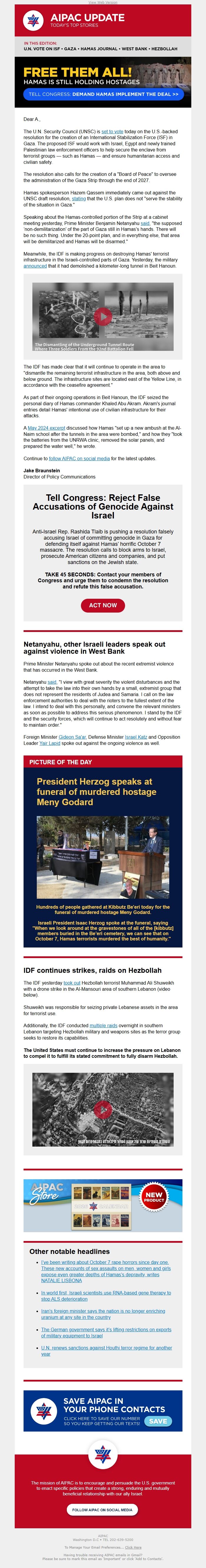Tap the Tell Congress demand Hamas banner button
This screenshot has width=206, height=1568.
[x=103, y=94]
